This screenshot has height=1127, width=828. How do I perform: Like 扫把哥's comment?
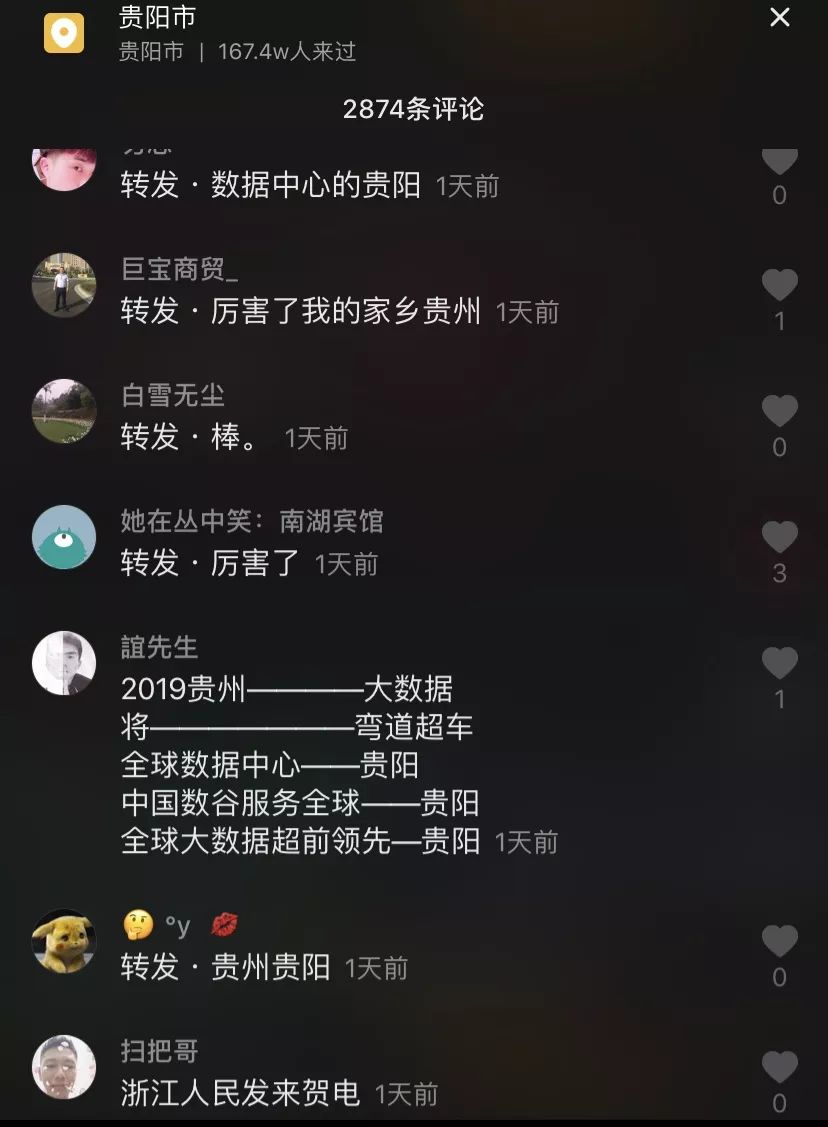[779, 1068]
